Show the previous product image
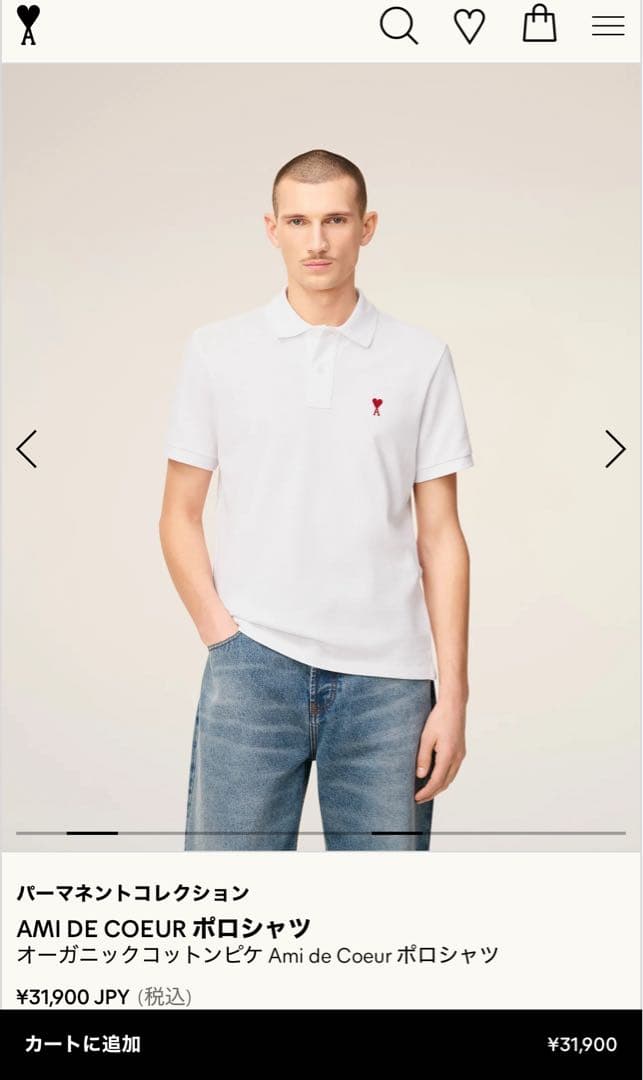 coord(27,449)
